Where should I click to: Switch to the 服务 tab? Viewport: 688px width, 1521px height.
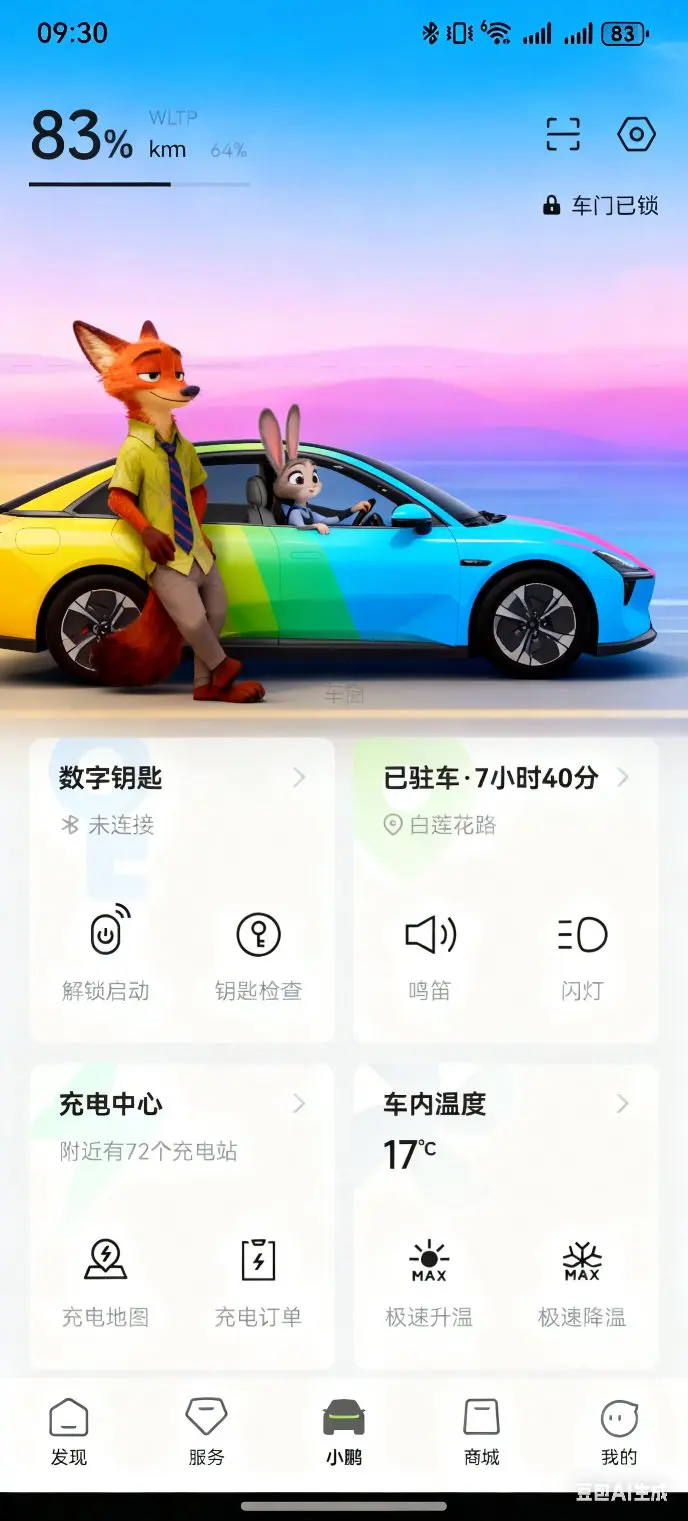pyautogui.click(x=206, y=1432)
